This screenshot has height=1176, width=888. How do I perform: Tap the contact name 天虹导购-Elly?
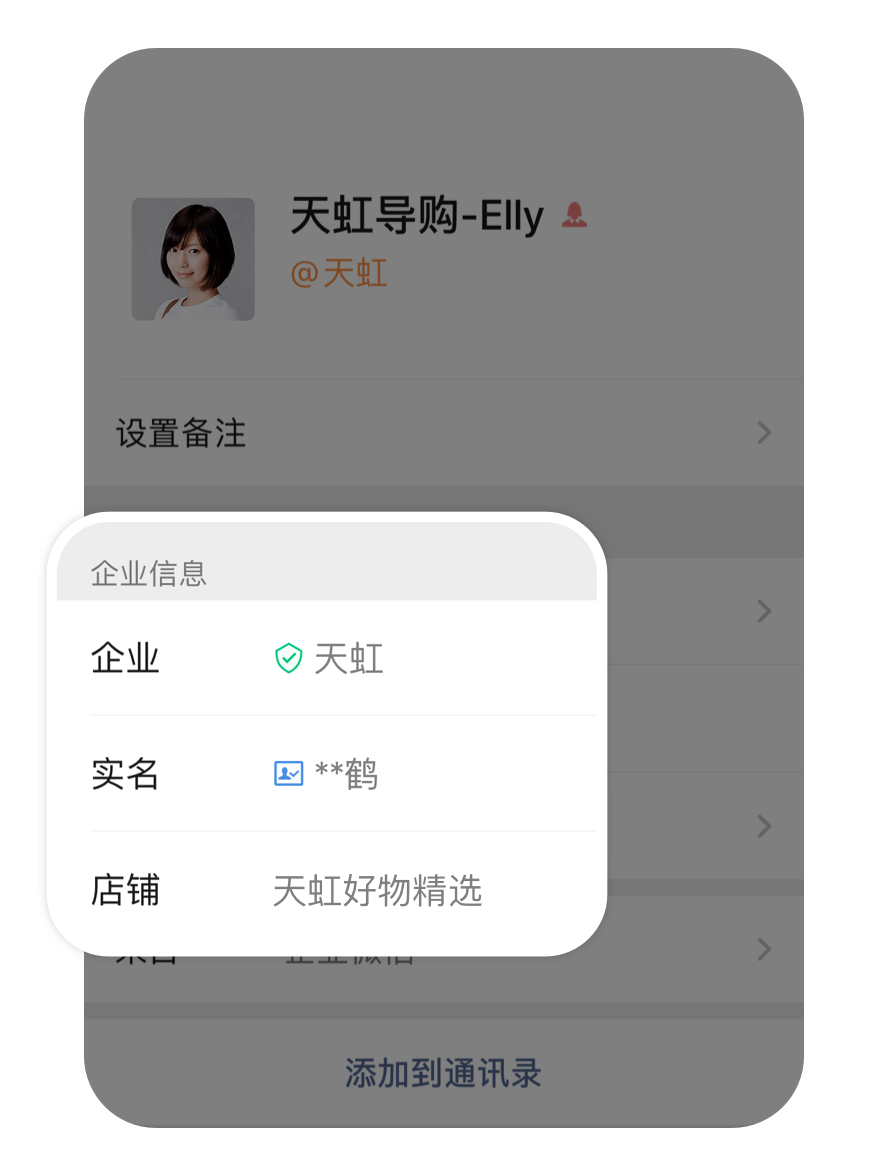(415, 215)
